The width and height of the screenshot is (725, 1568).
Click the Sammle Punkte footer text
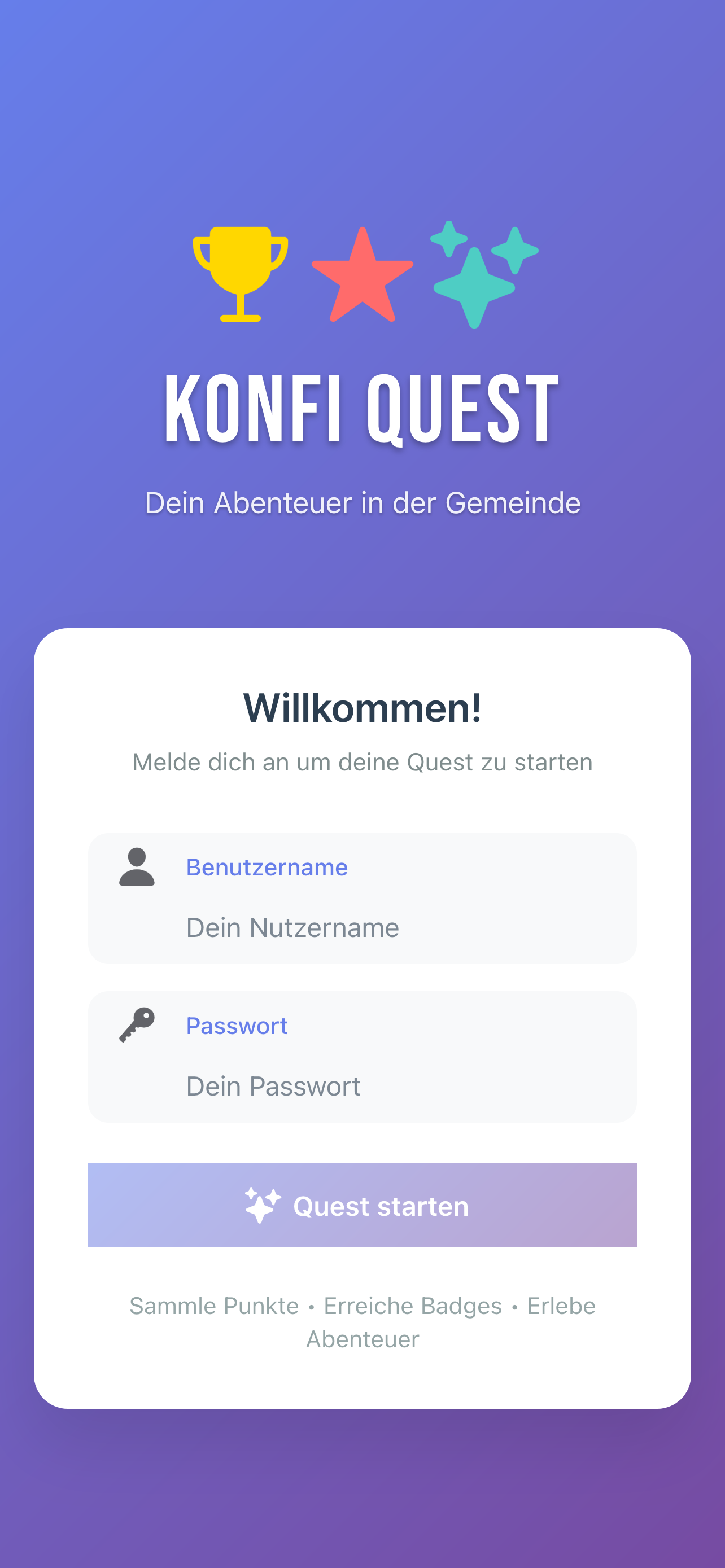(x=212, y=1305)
